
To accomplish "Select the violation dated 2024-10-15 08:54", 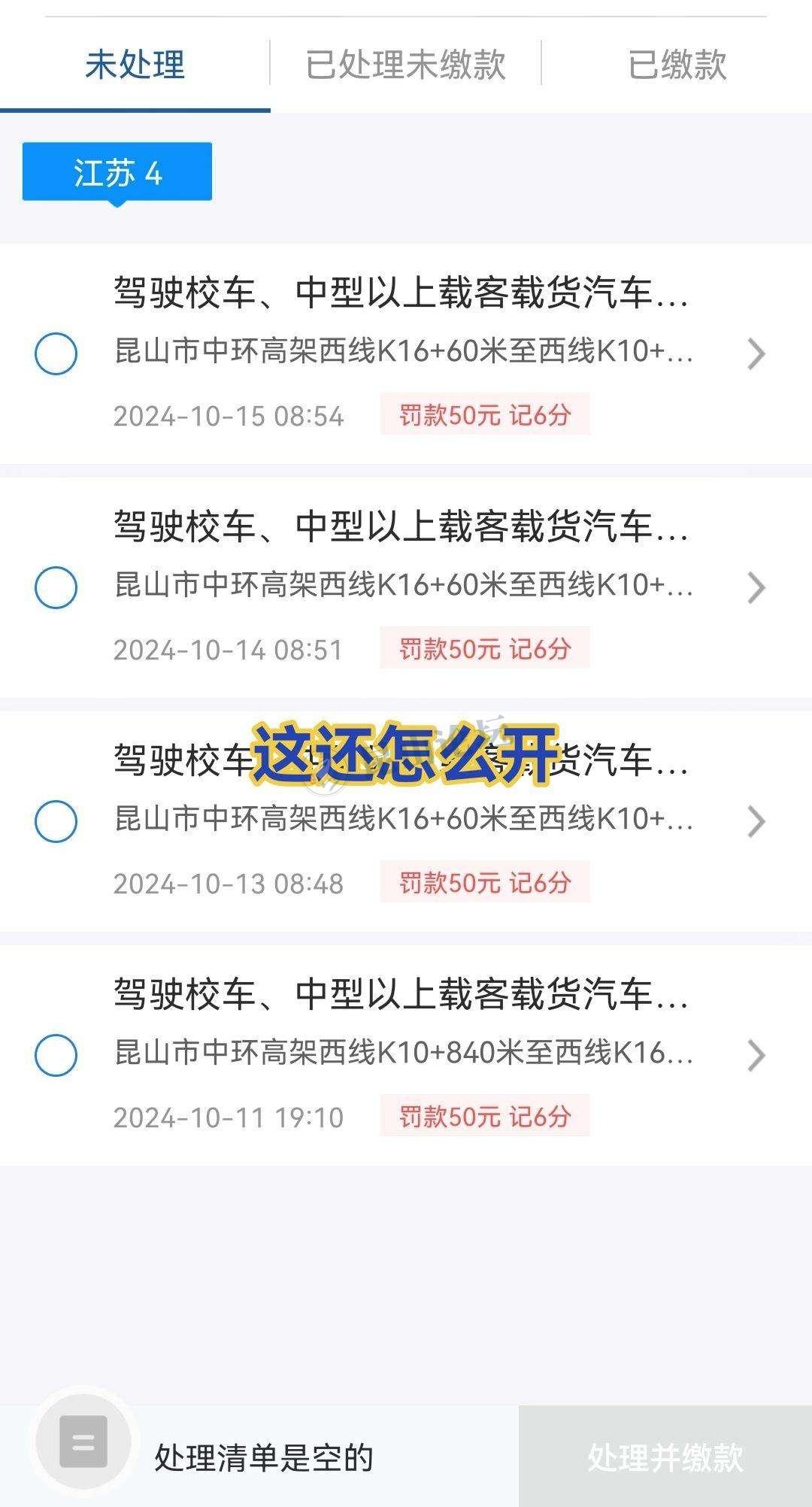I will pos(56,353).
